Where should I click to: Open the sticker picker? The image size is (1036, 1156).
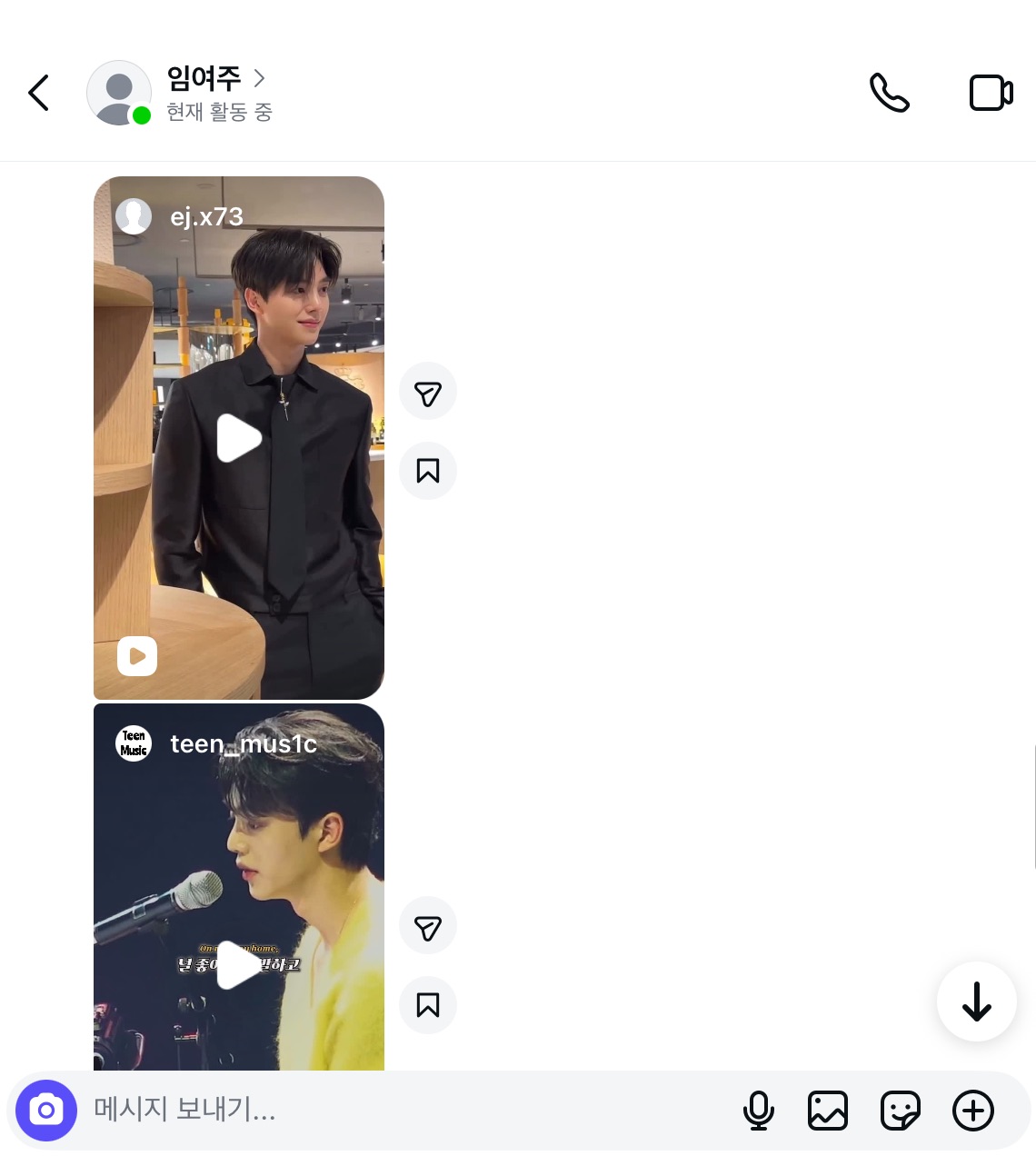tap(901, 1111)
